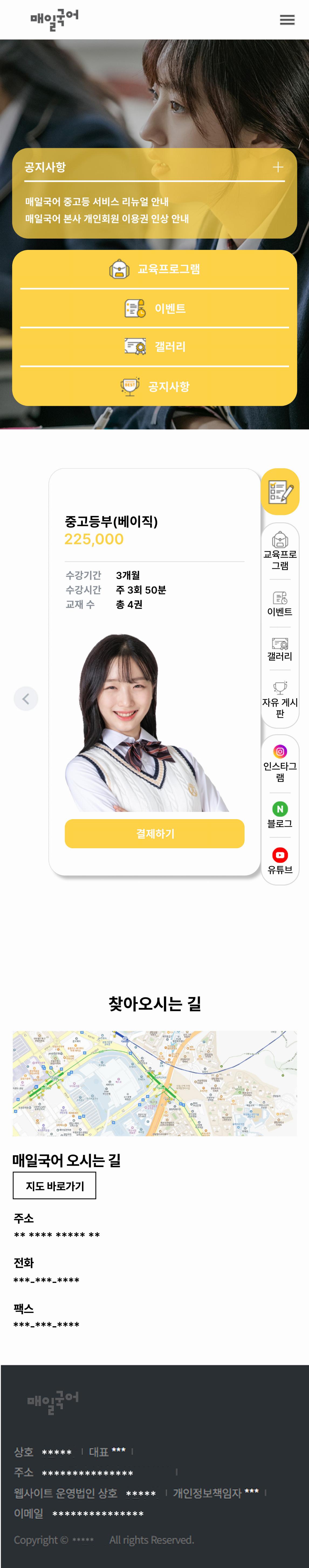This screenshot has height=1568, width=309.
Task: Open the hamburger menu
Action: (287, 20)
